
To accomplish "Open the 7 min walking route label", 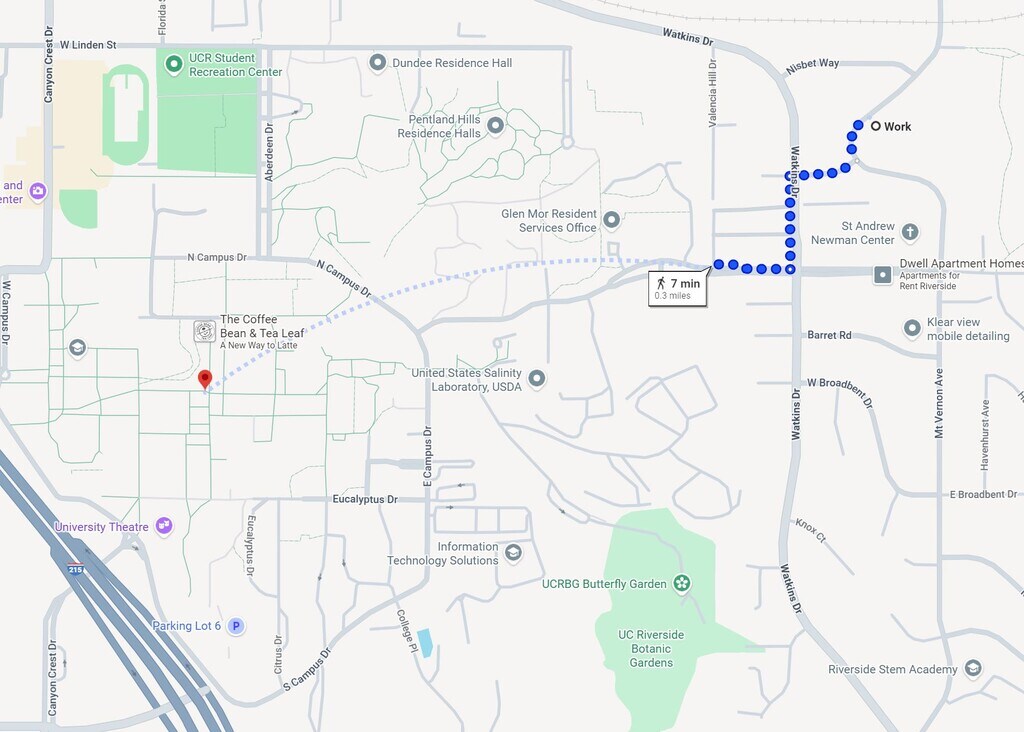I will pyautogui.click(x=679, y=289).
